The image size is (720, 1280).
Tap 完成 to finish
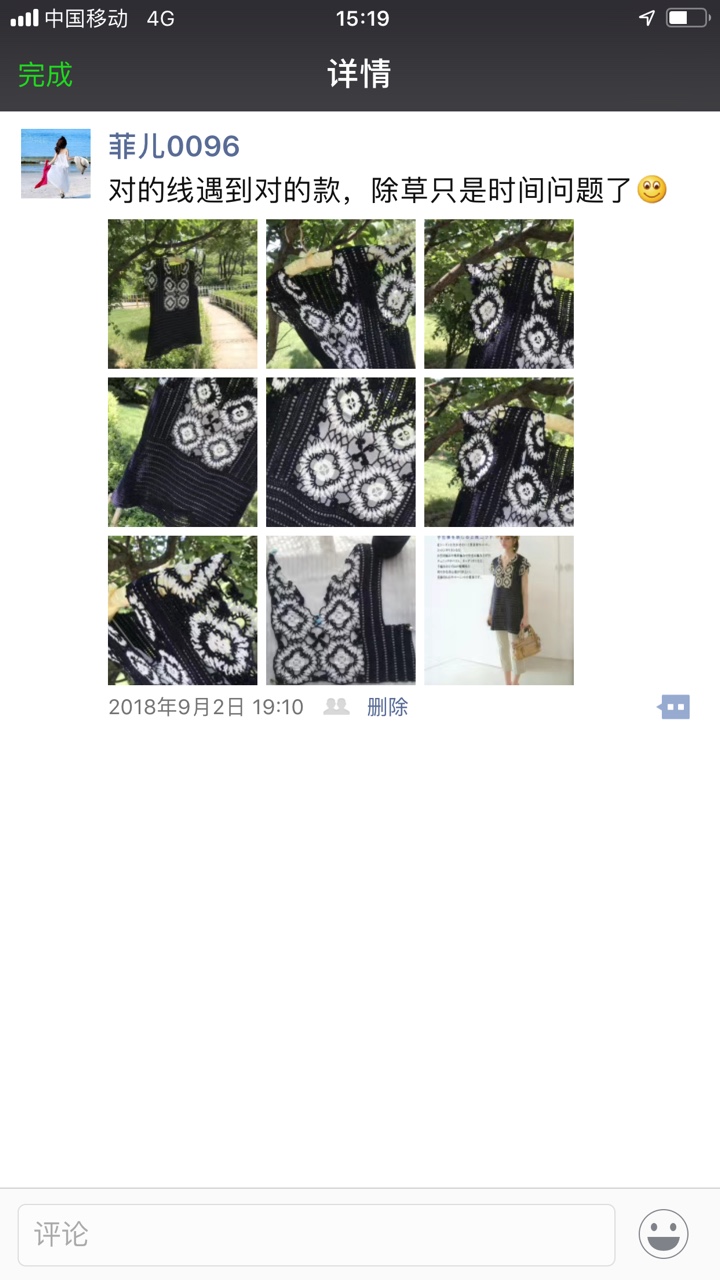(x=45, y=75)
